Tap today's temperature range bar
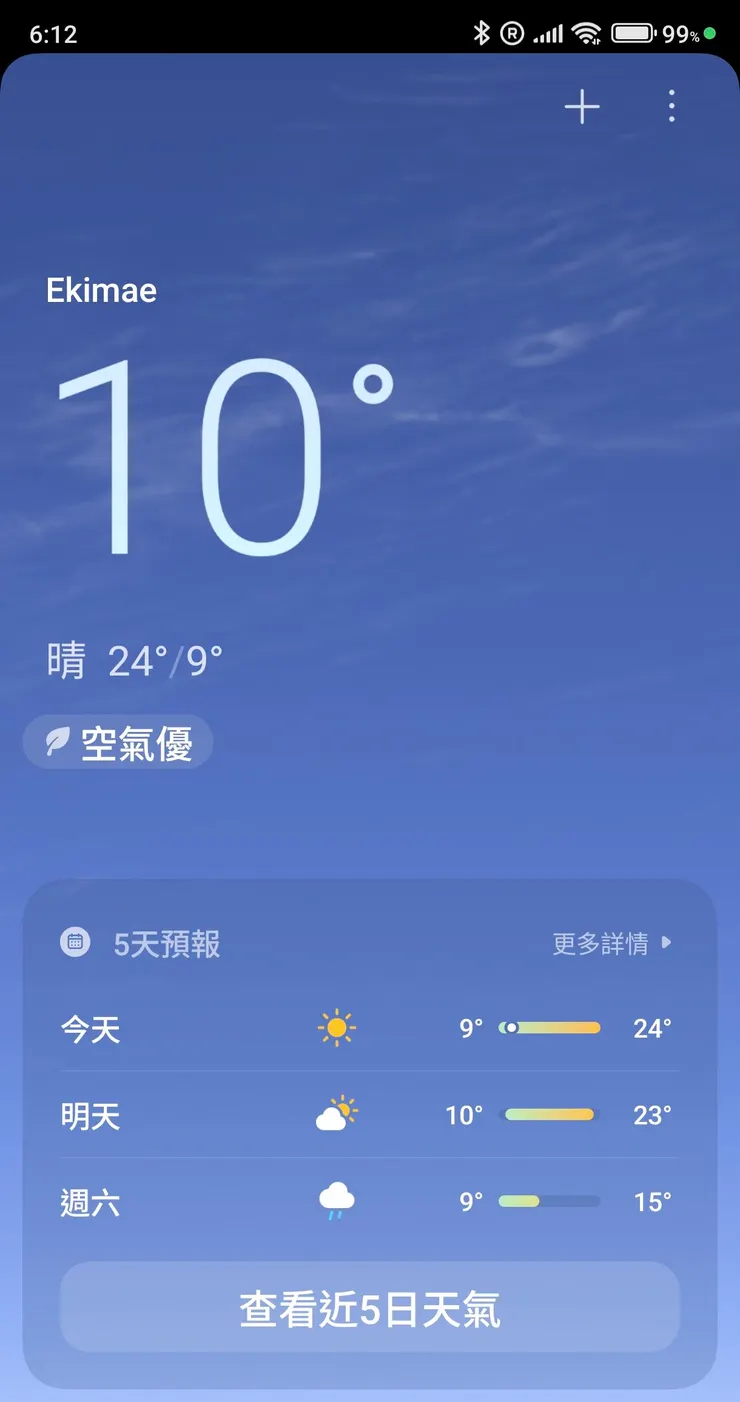Screen dimensions: 740x1402 pos(549,1028)
